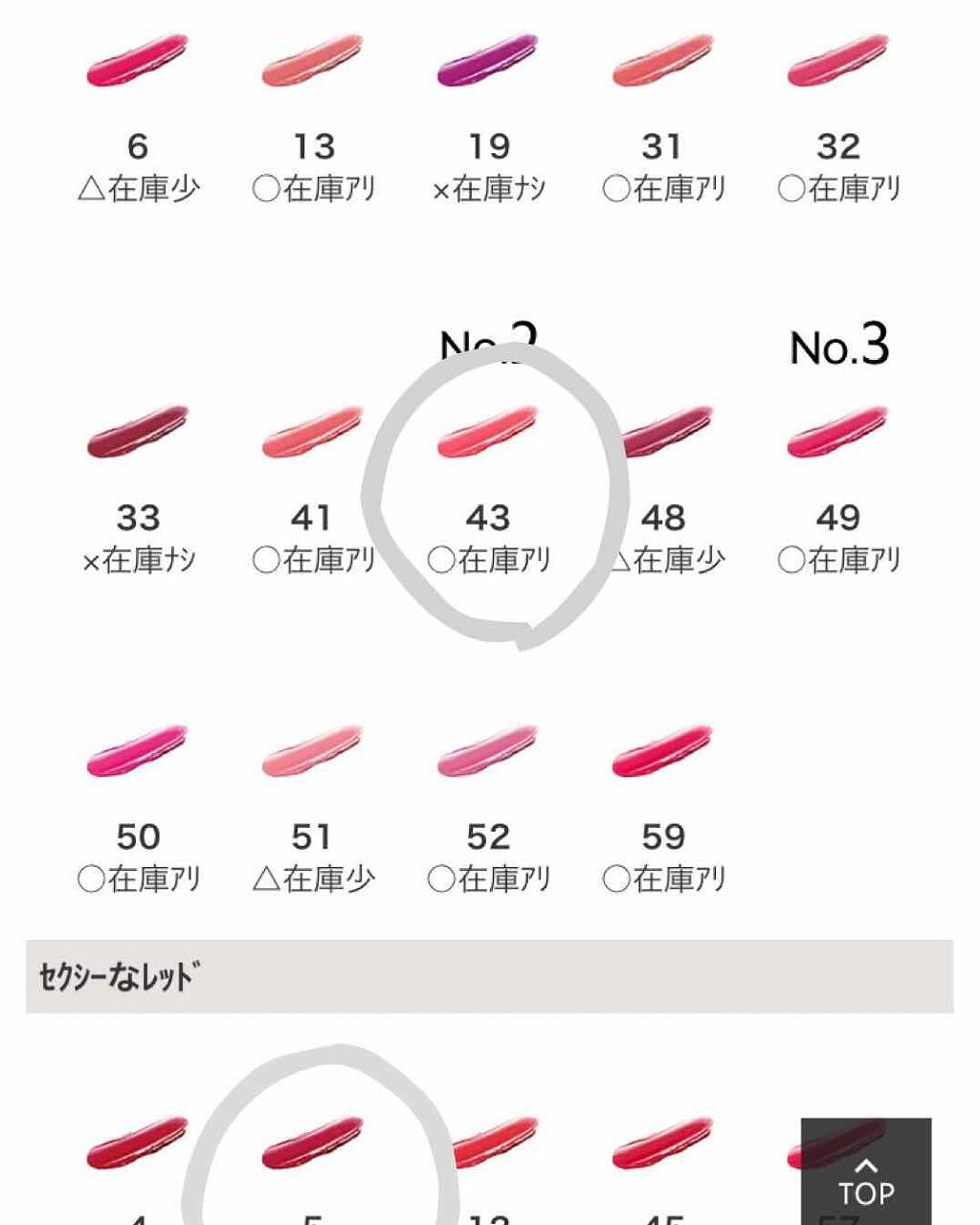
Task: Select shade 31
Action: click(x=662, y=62)
